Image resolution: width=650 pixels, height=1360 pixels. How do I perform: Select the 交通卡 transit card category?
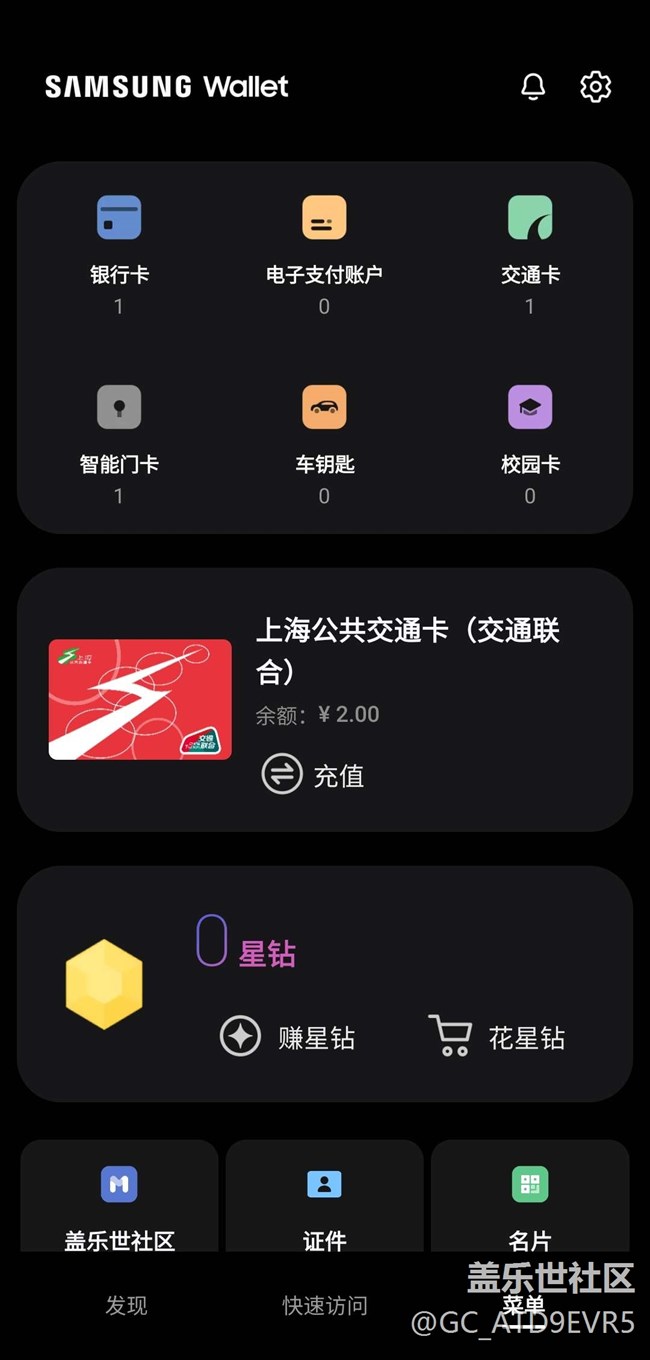click(x=529, y=240)
